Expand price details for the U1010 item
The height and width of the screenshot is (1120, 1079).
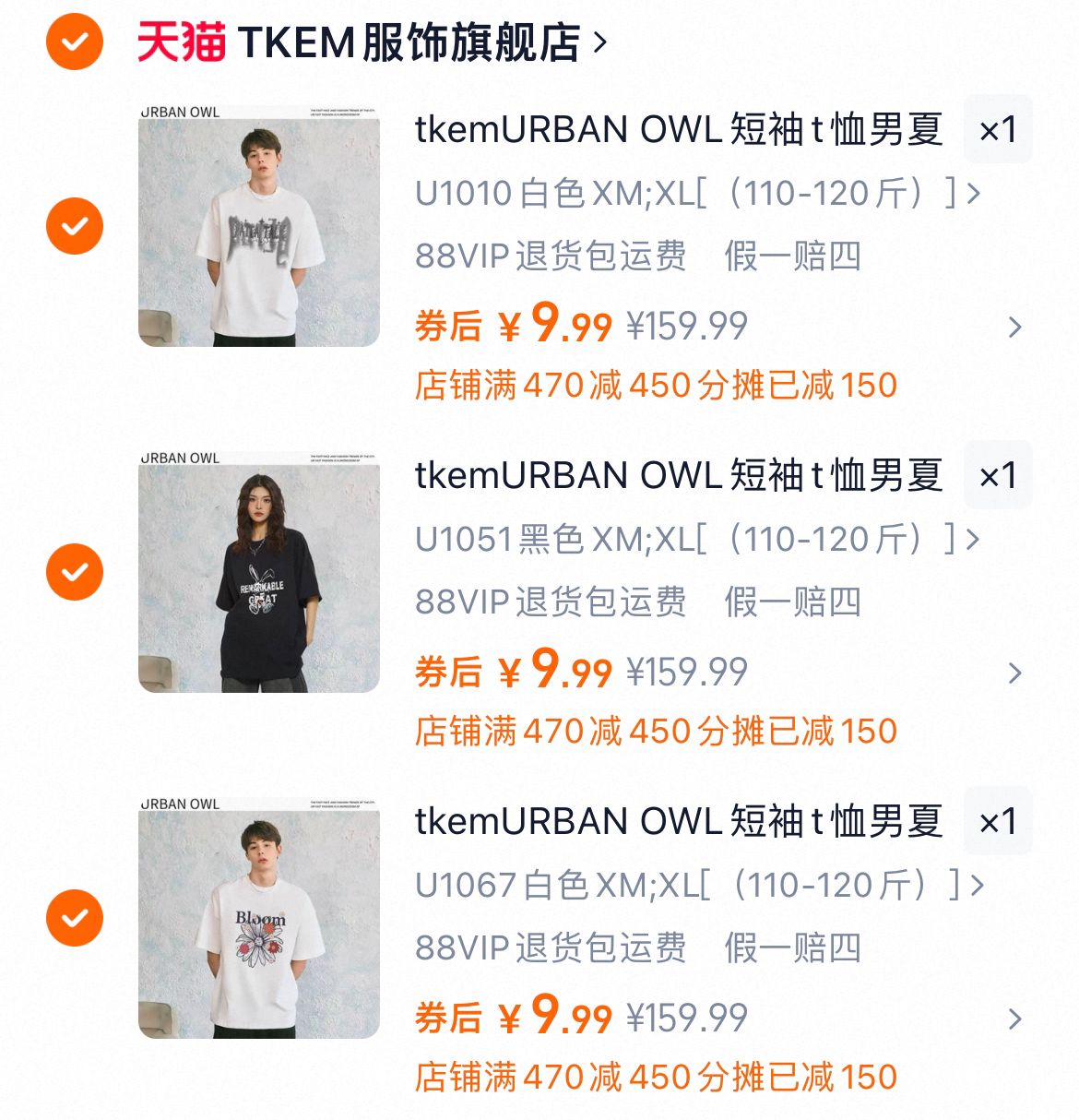[x=1014, y=328]
